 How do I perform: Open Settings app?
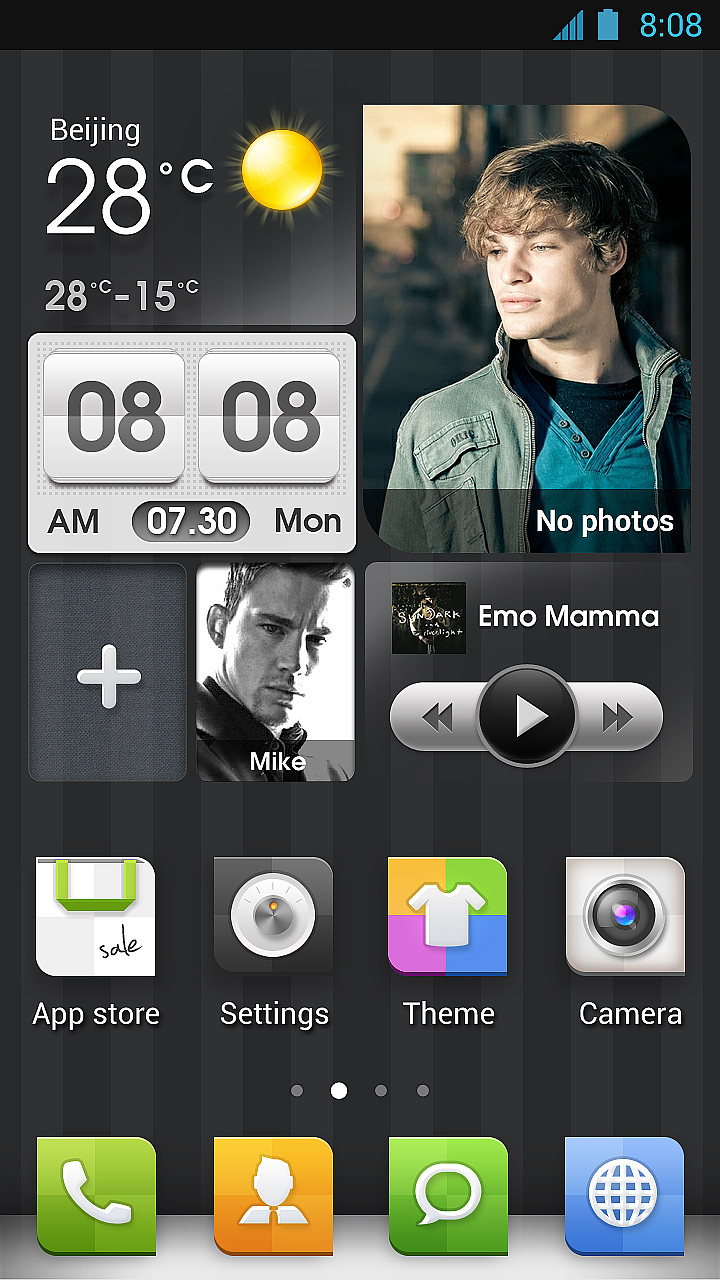[x=273, y=917]
